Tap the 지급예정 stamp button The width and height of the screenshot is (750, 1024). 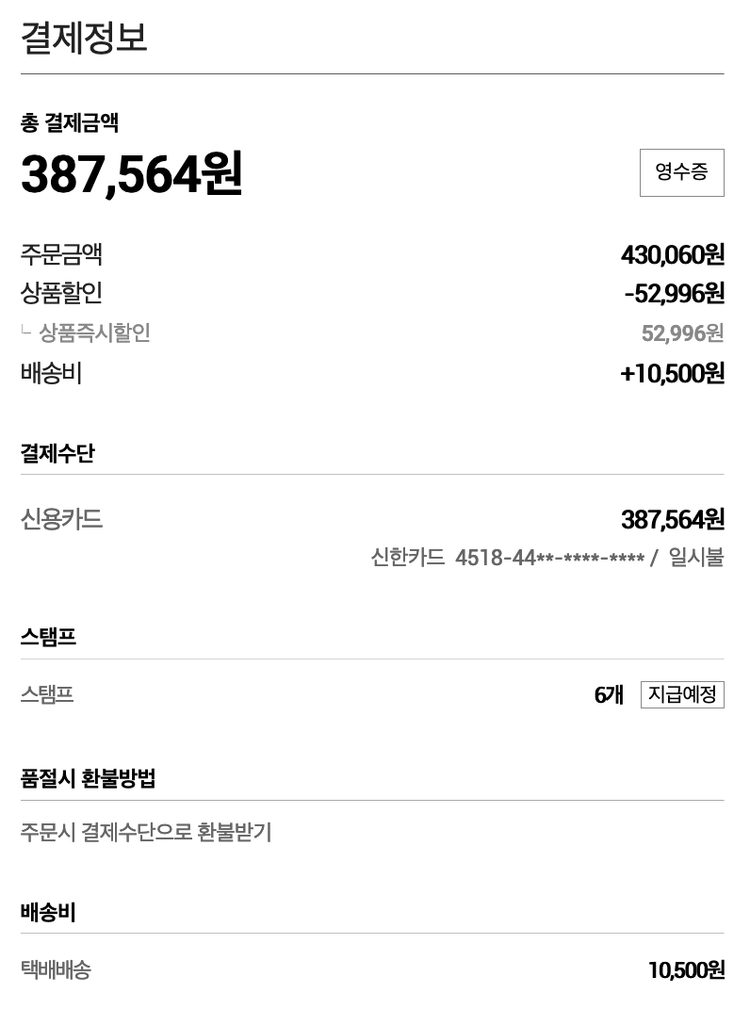tap(682, 694)
